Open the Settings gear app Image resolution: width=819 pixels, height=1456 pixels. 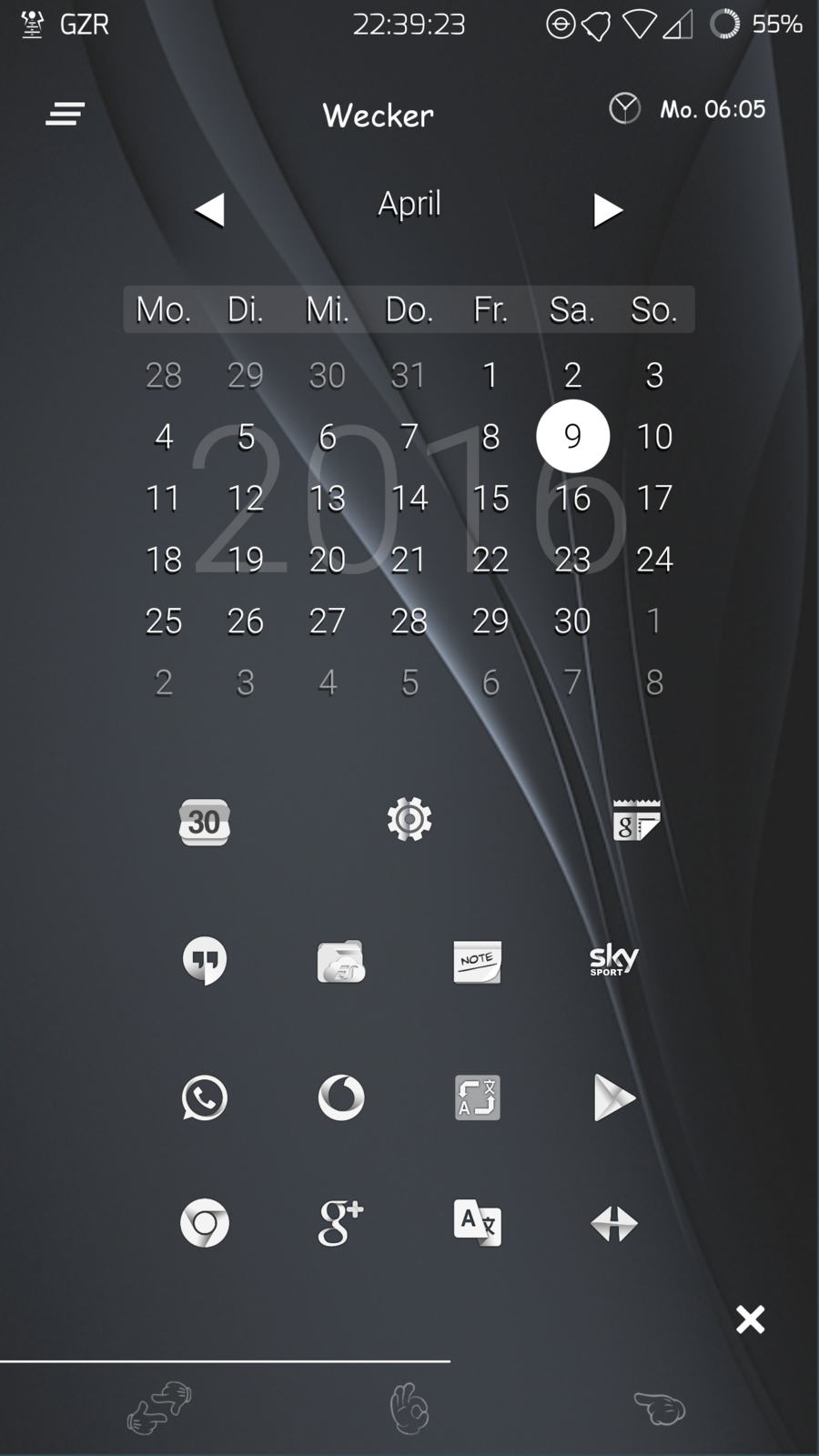(409, 820)
